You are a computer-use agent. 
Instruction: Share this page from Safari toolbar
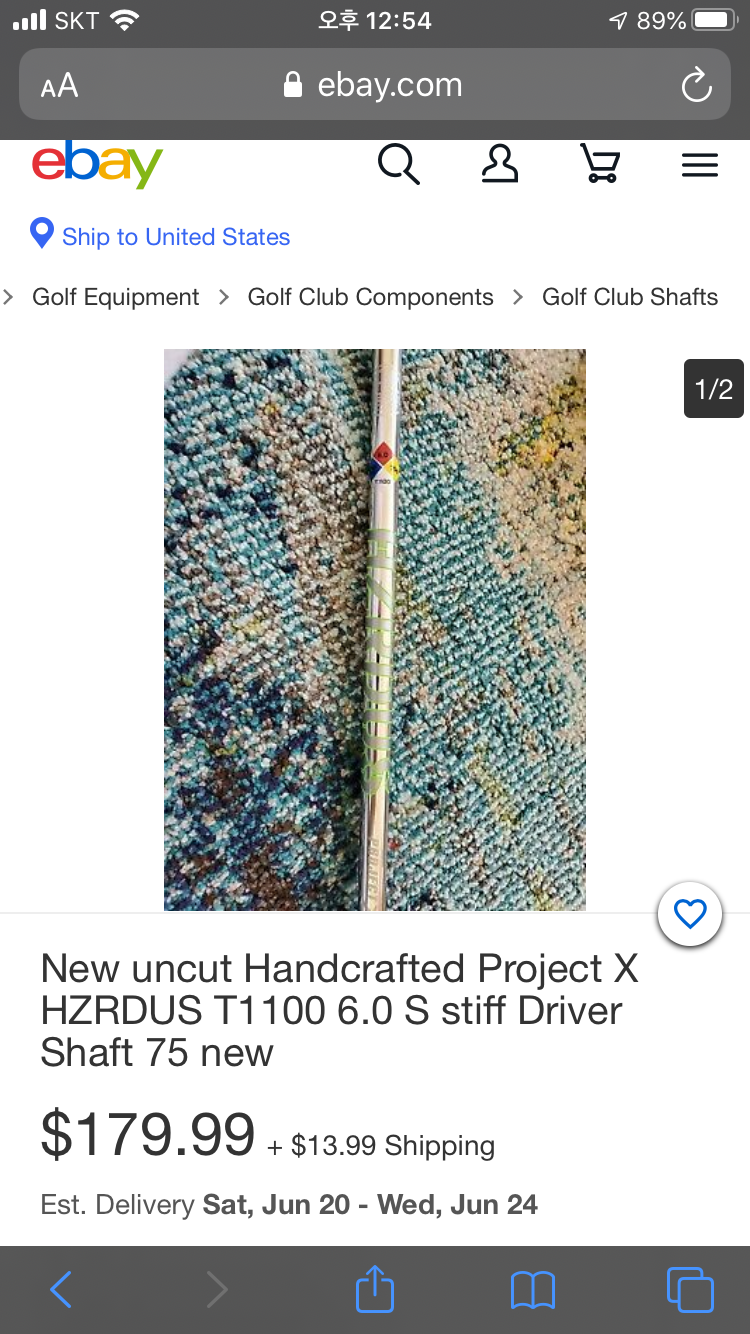click(x=375, y=1289)
